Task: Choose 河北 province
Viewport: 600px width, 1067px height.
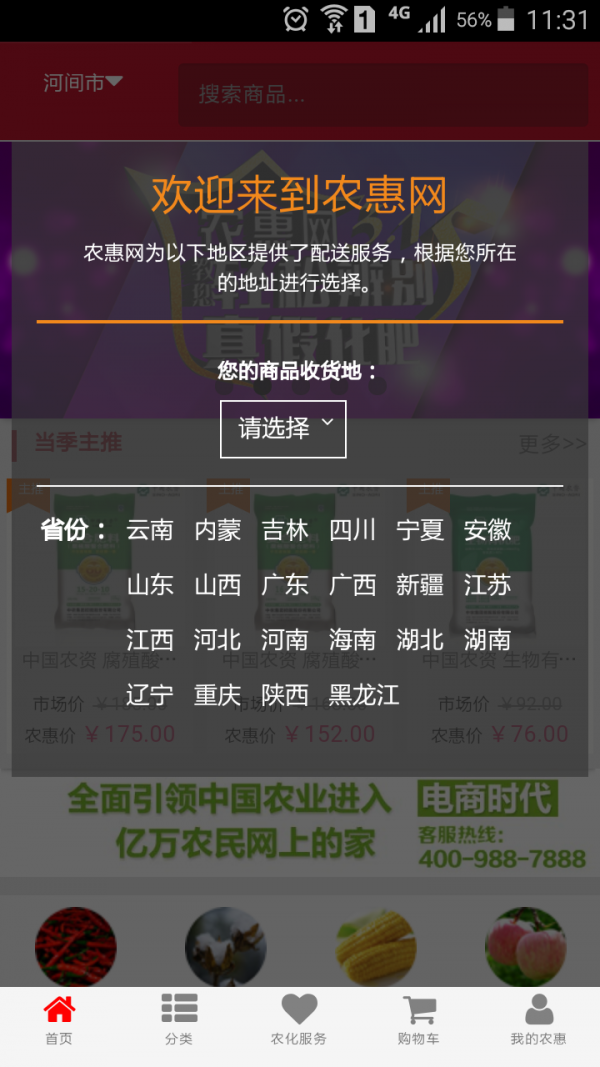Action: 217,640
